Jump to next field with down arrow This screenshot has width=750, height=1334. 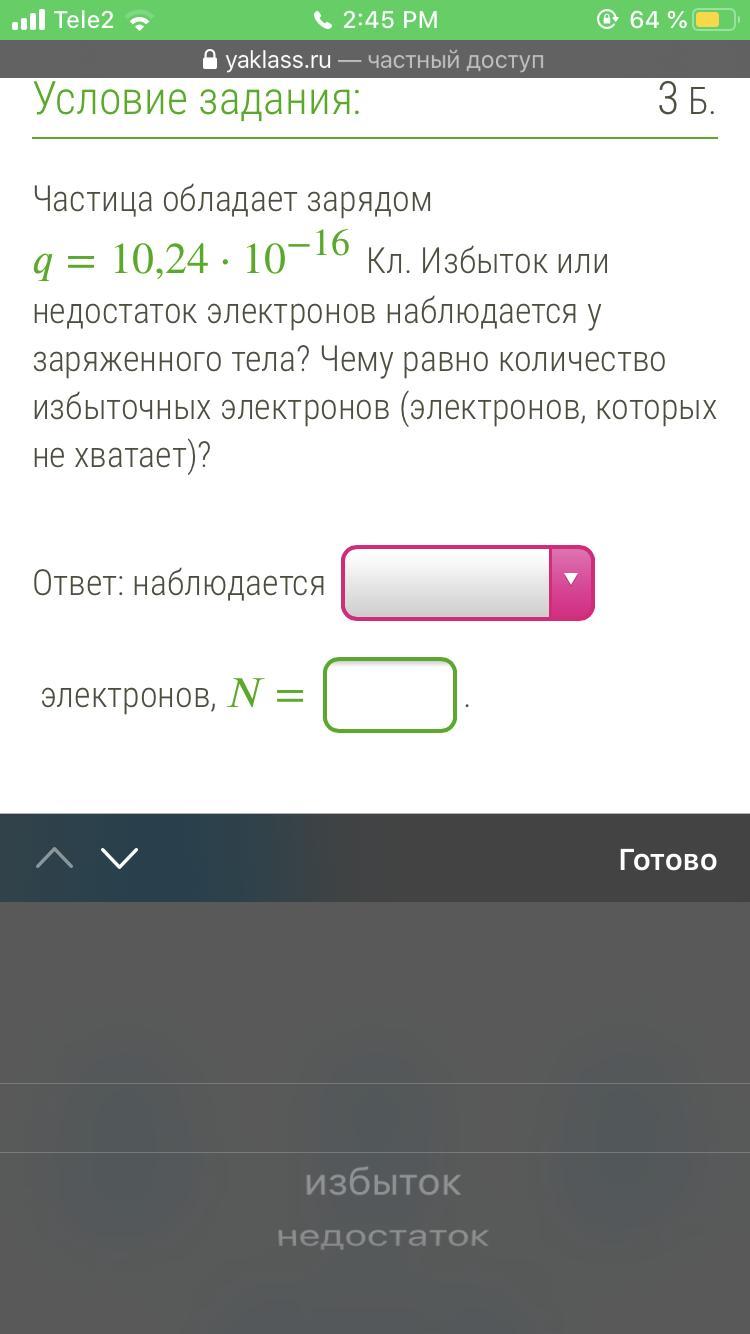(120, 858)
